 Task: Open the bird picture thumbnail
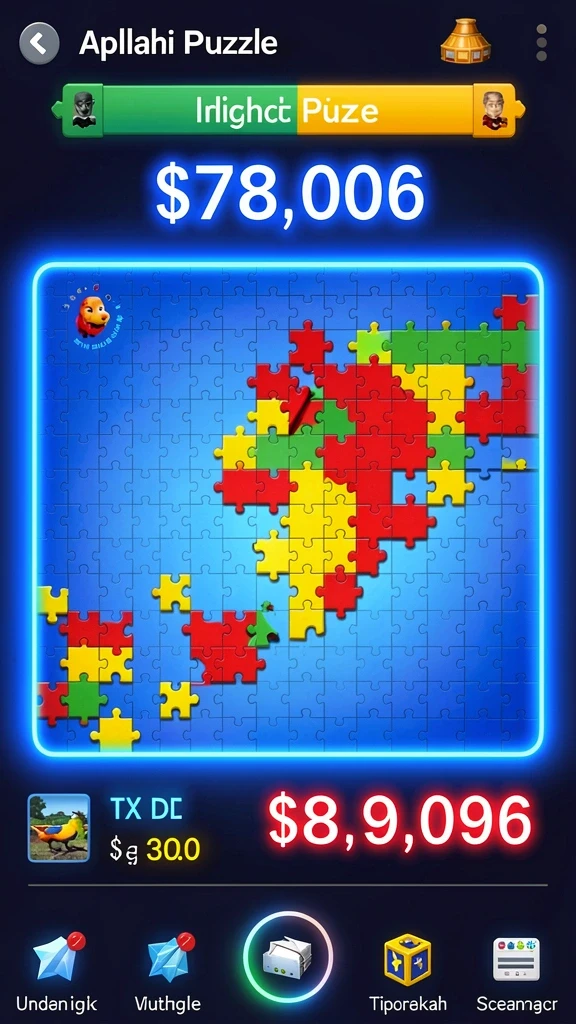[59, 828]
